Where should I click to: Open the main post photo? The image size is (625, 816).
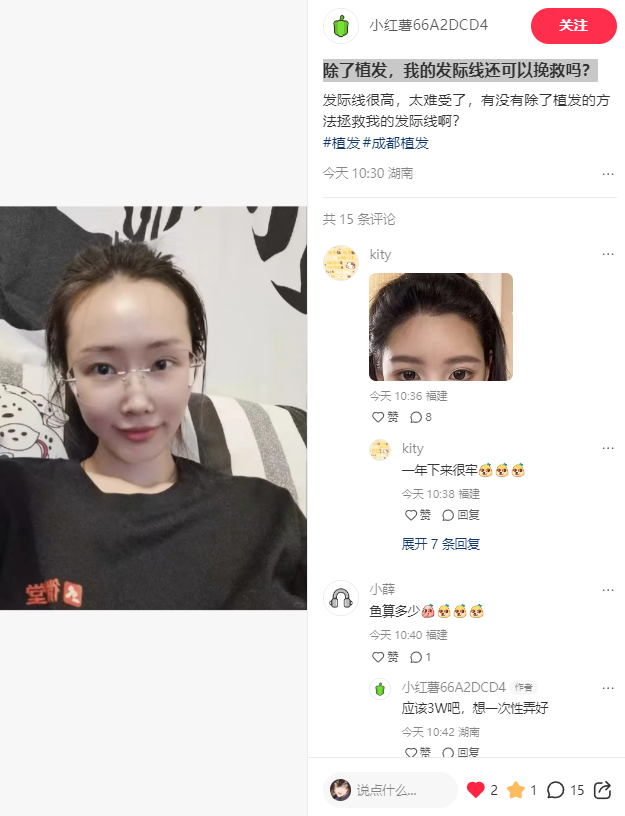[153, 407]
